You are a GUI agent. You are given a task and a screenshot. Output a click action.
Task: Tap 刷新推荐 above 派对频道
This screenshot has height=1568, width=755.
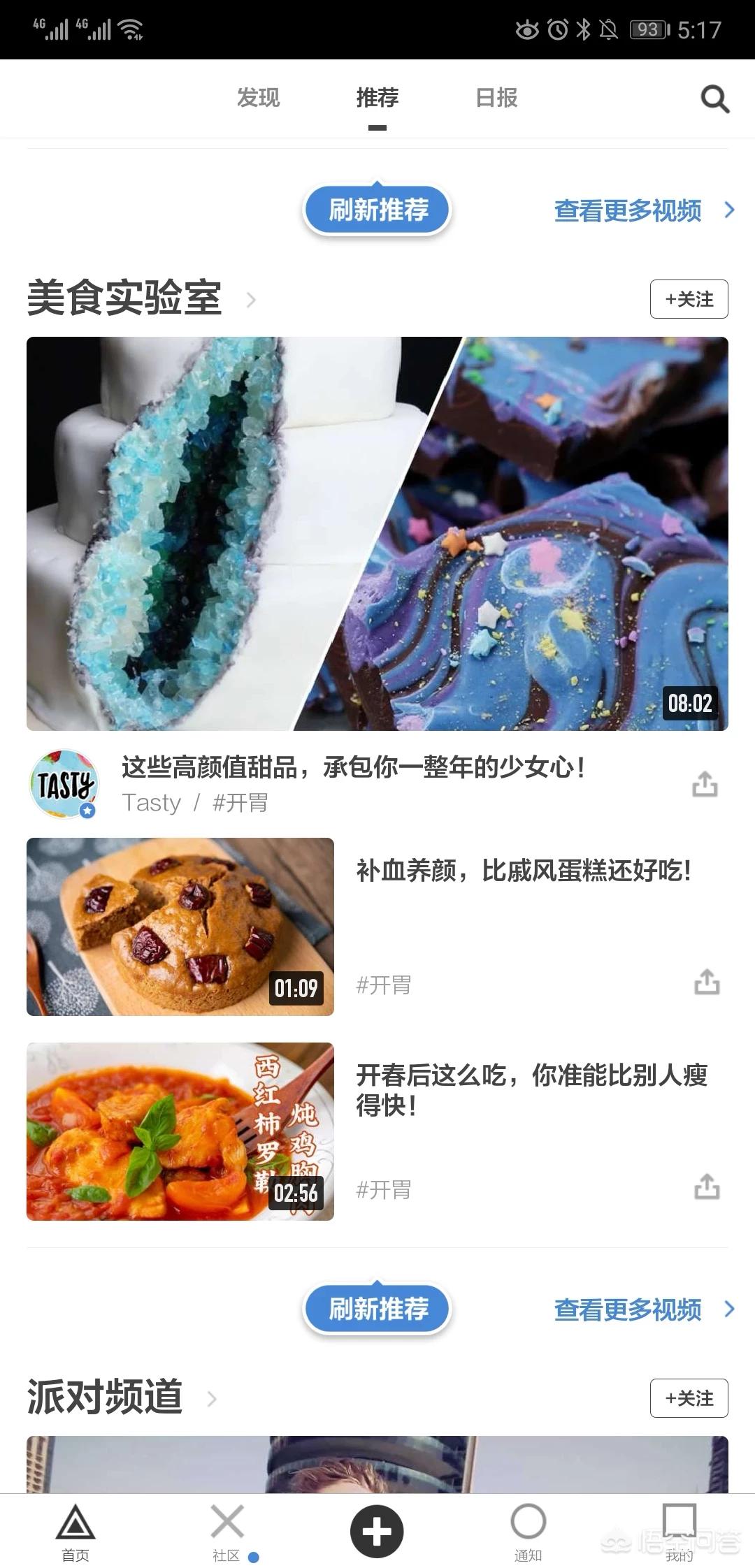pos(377,1309)
